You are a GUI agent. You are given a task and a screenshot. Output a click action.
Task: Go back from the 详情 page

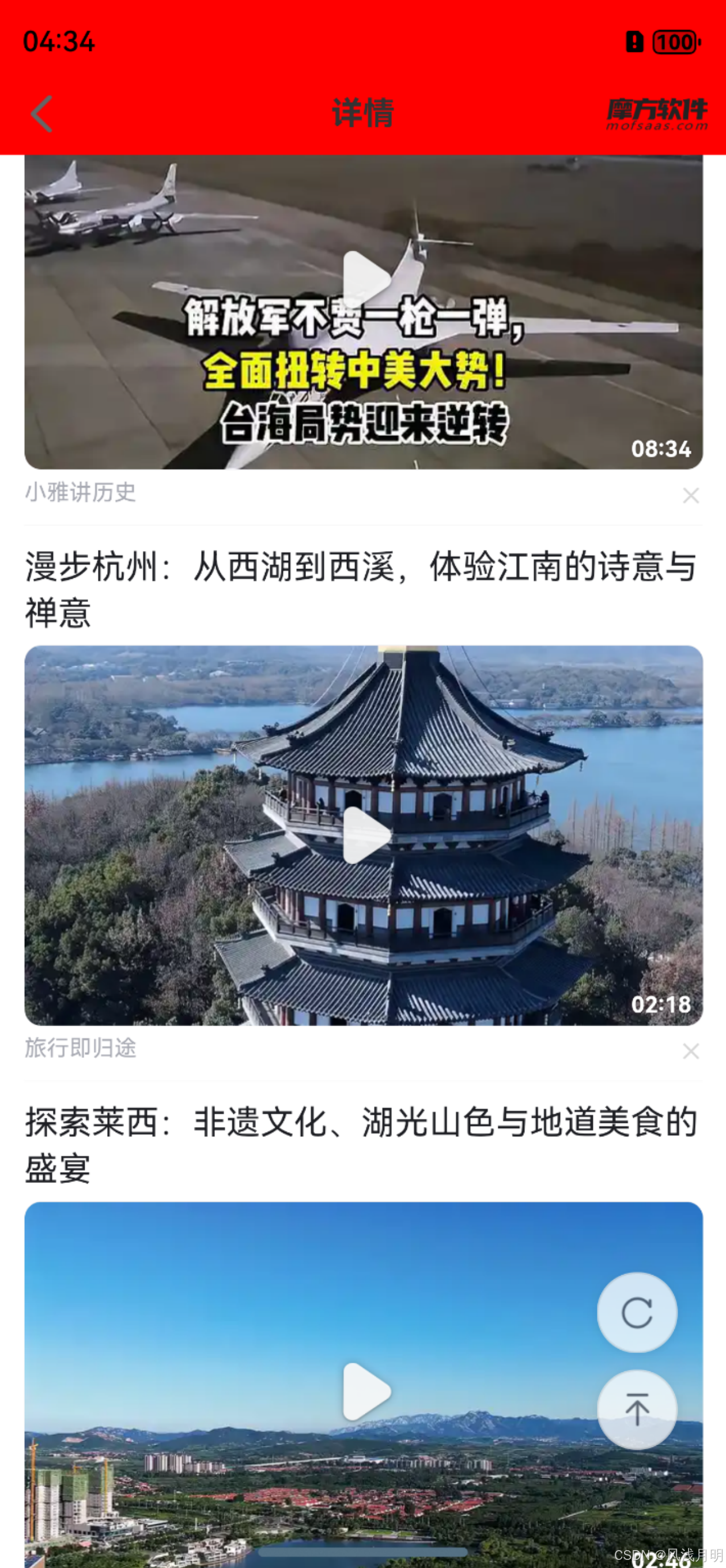click(41, 114)
